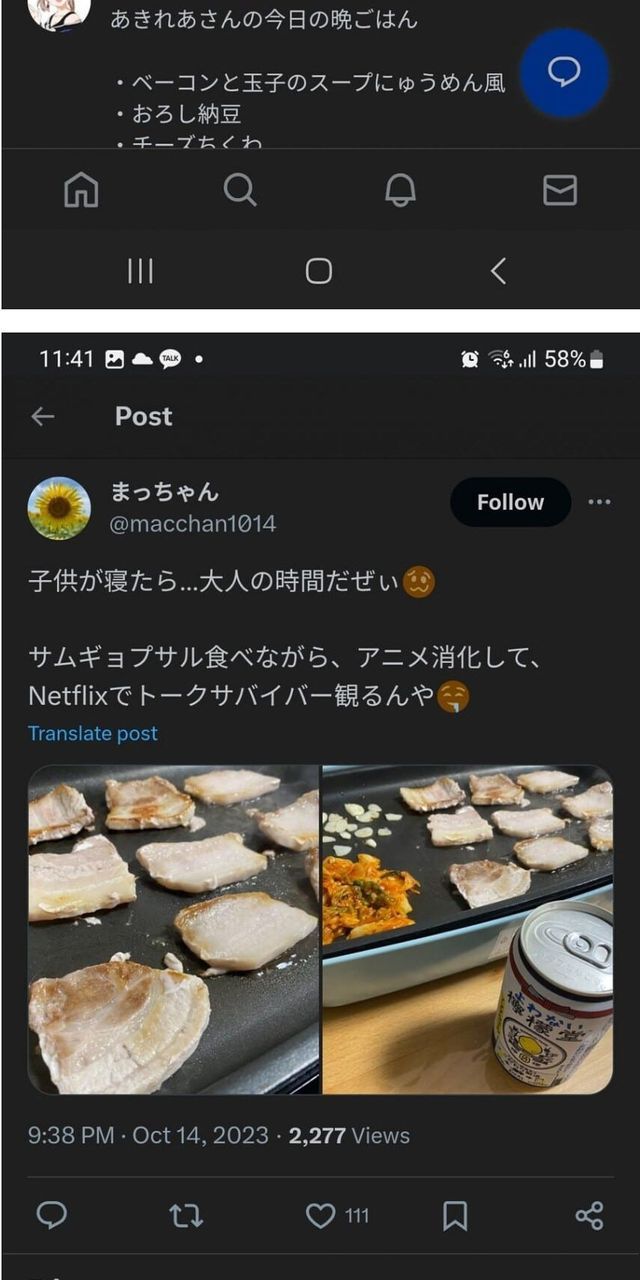Open the right photo with the drink can
This screenshot has height=1280, width=640.
[467, 929]
